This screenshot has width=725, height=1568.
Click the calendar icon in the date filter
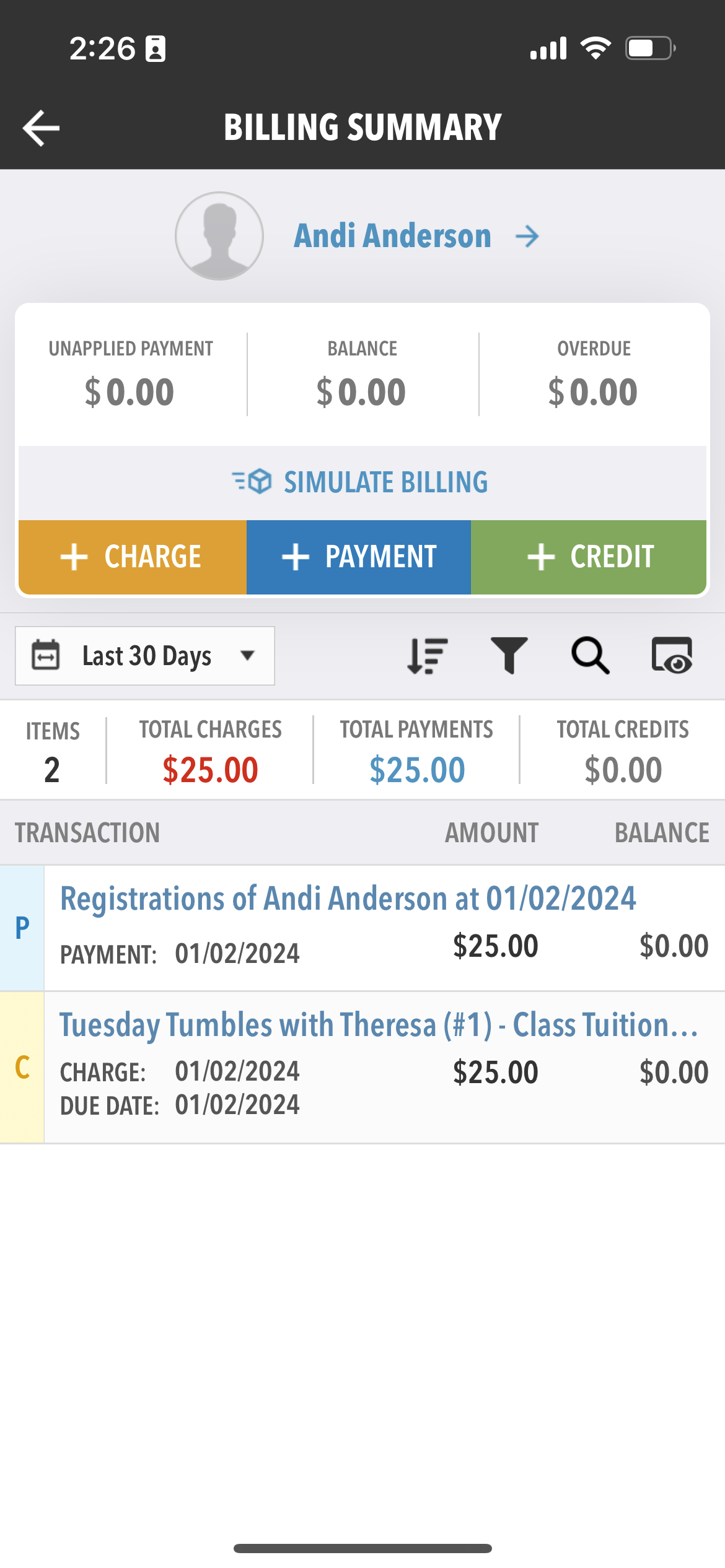(46, 655)
